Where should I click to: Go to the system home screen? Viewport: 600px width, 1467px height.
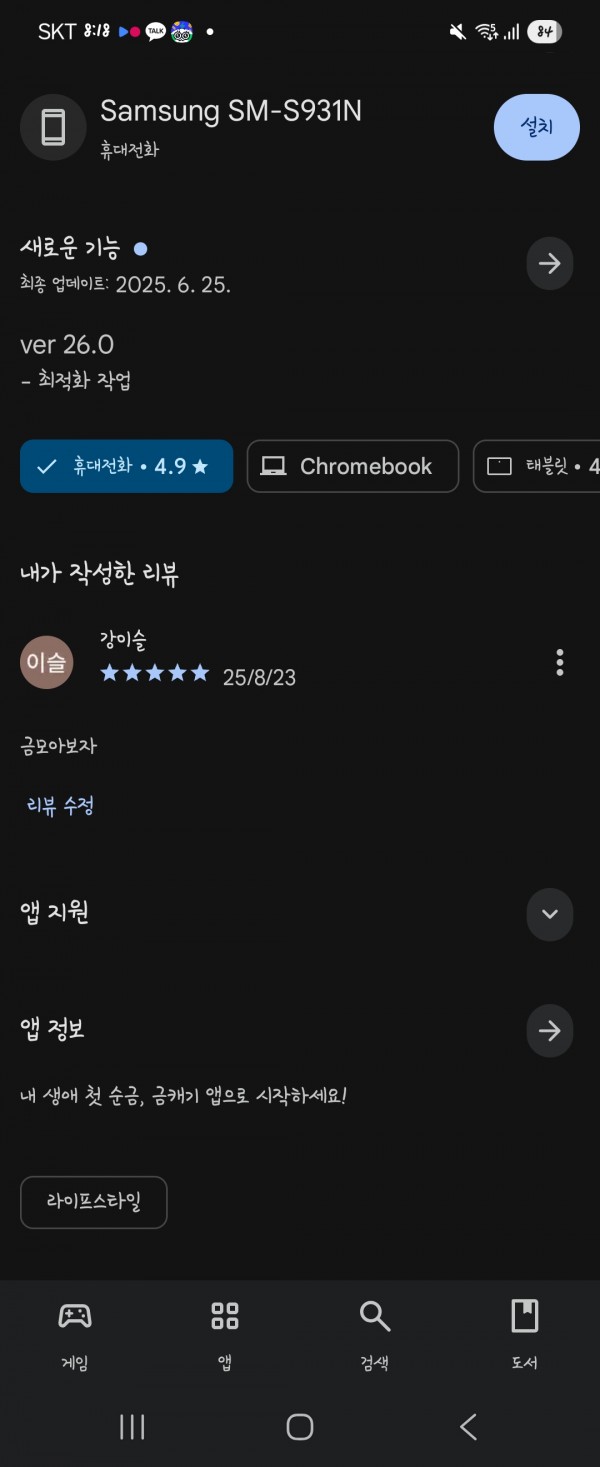coord(300,1427)
